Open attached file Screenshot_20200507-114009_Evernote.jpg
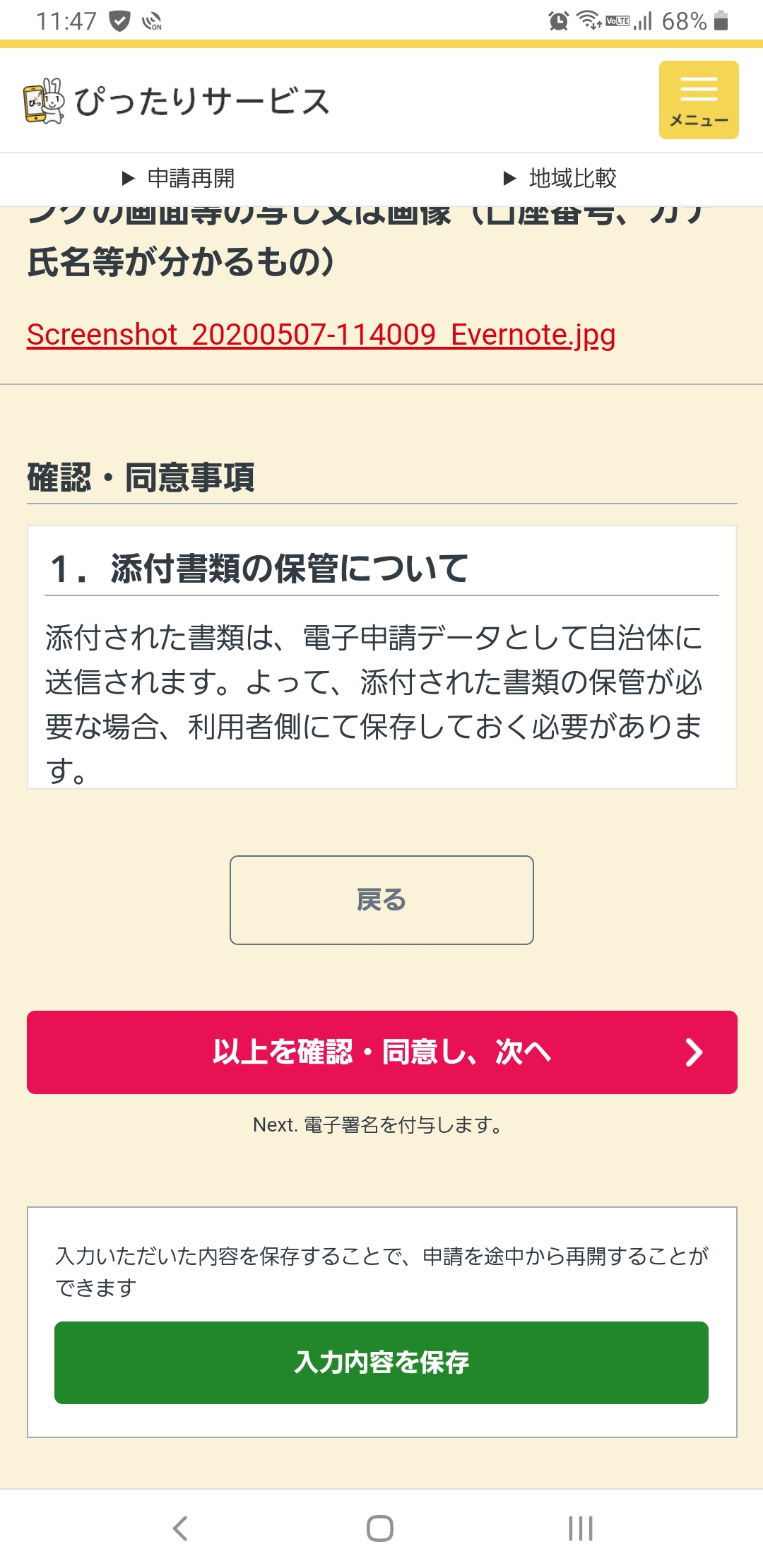763x1568 pixels. [321, 334]
